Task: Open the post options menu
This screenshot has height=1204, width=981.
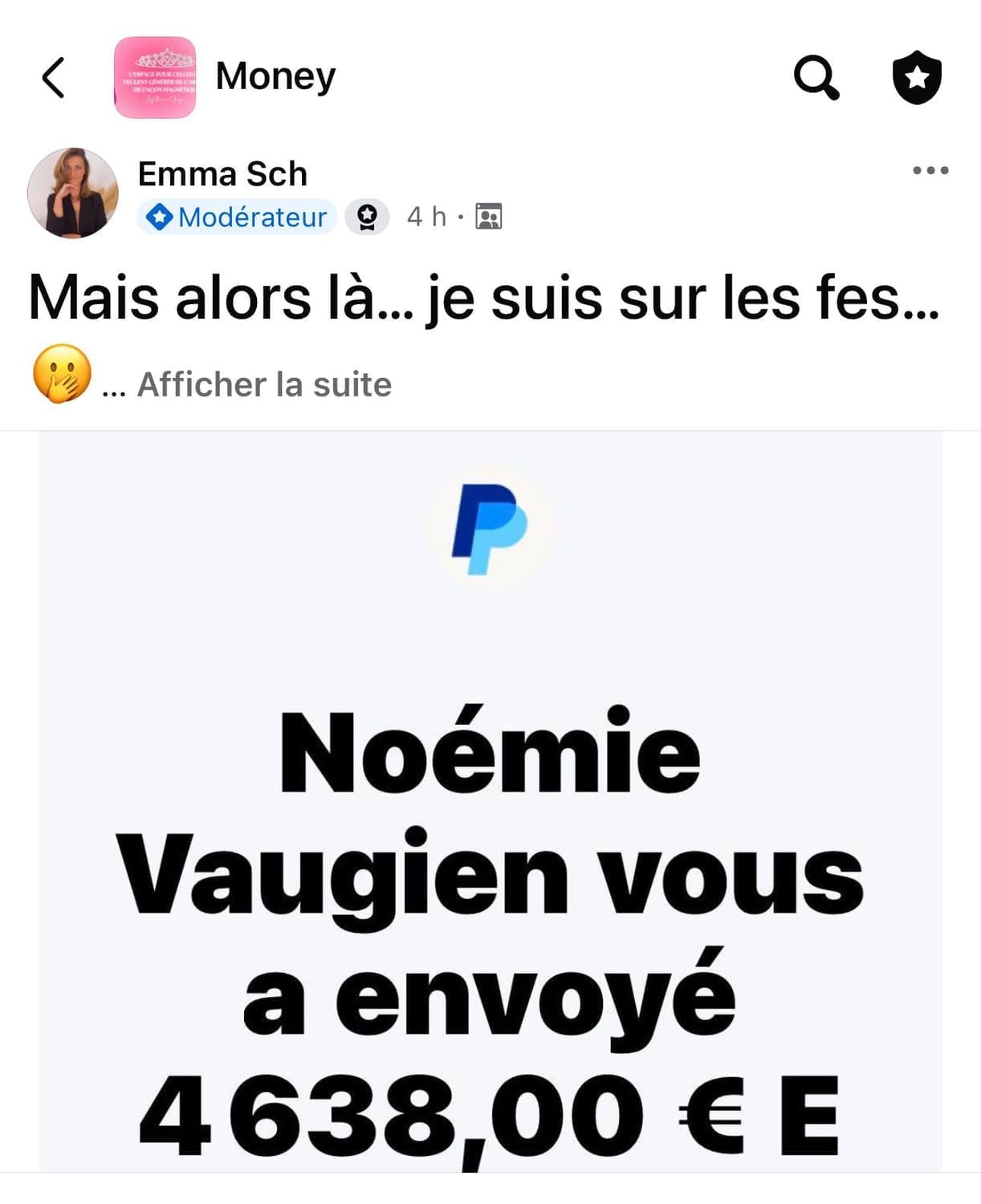Action: pyautogui.click(x=930, y=170)
